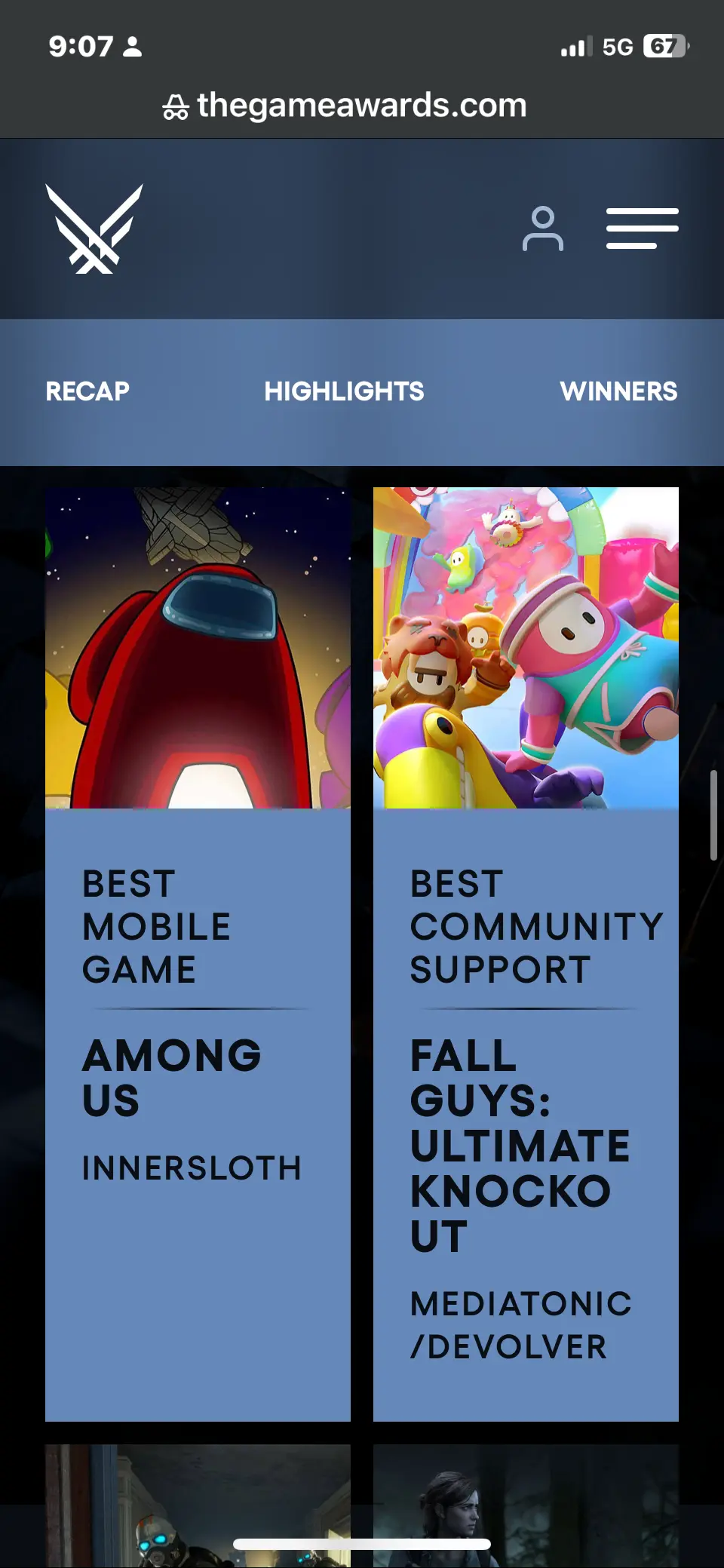Open the Best Community Support Fall Guys card
Image resolution: width=724 pixels, height=1568 pixels.
click(x=526, y=953)
